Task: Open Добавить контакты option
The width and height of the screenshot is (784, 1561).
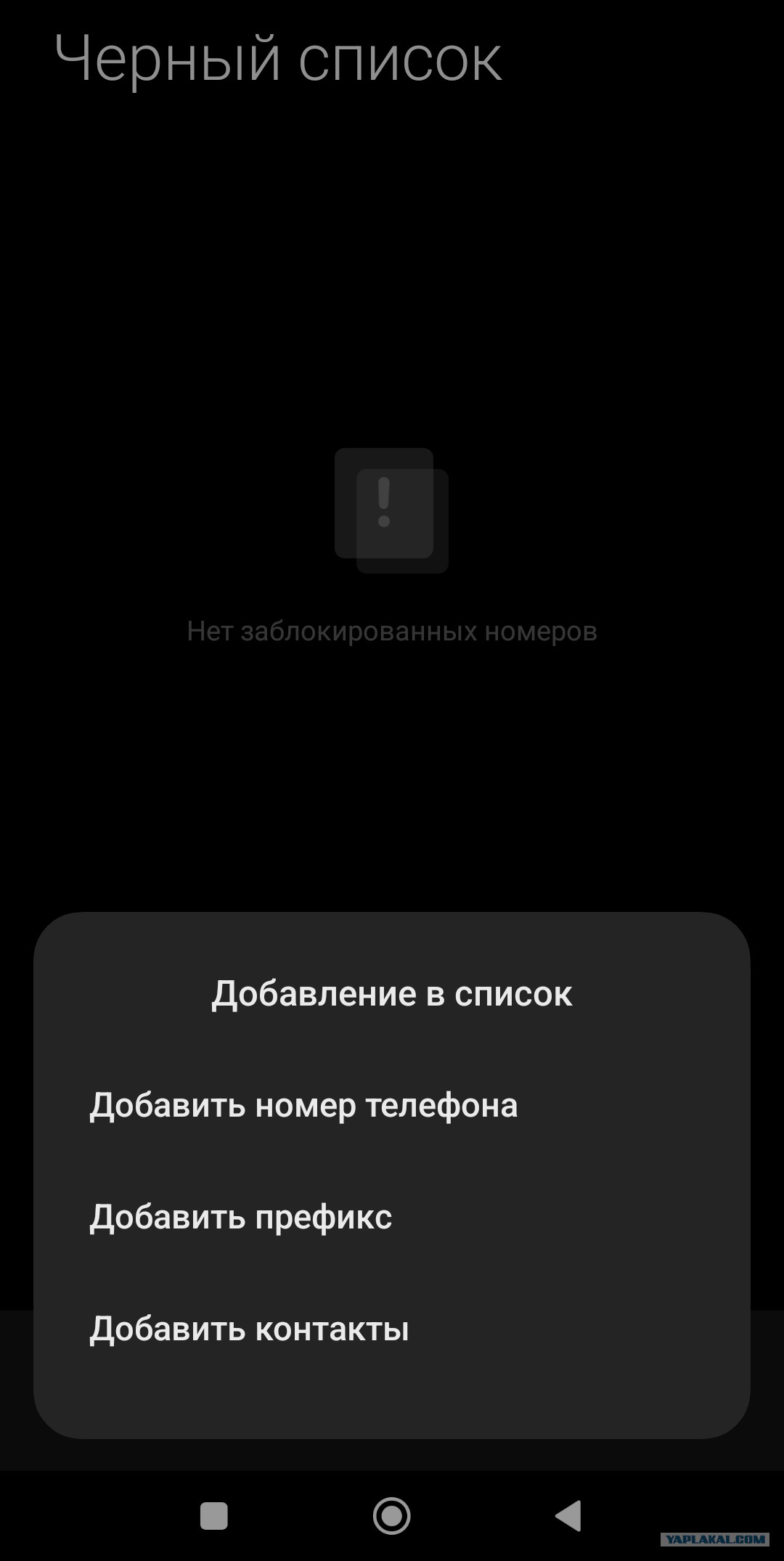Action: (x=249, y=1329)
